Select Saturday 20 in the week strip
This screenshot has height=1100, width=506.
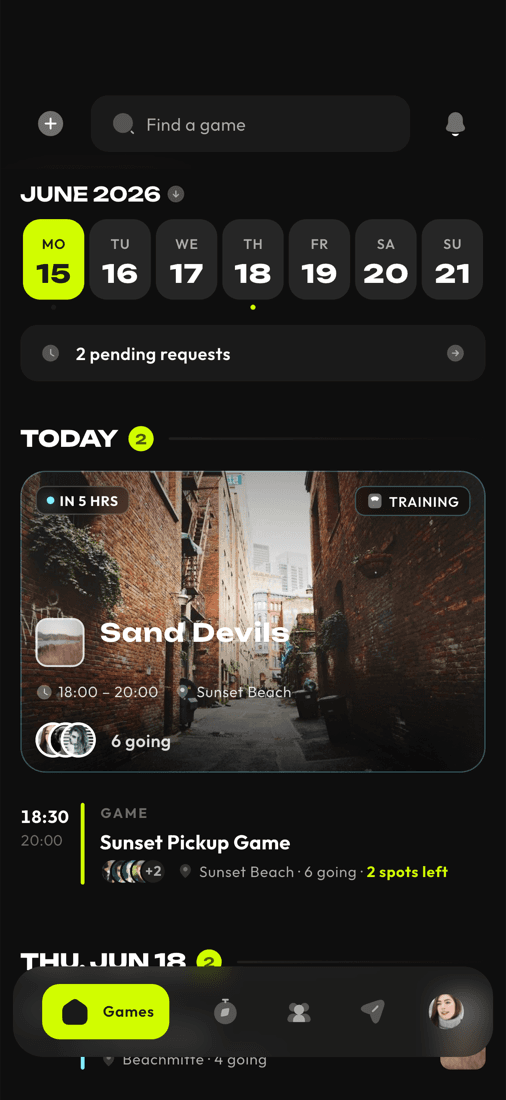click(x=386, y=260)
